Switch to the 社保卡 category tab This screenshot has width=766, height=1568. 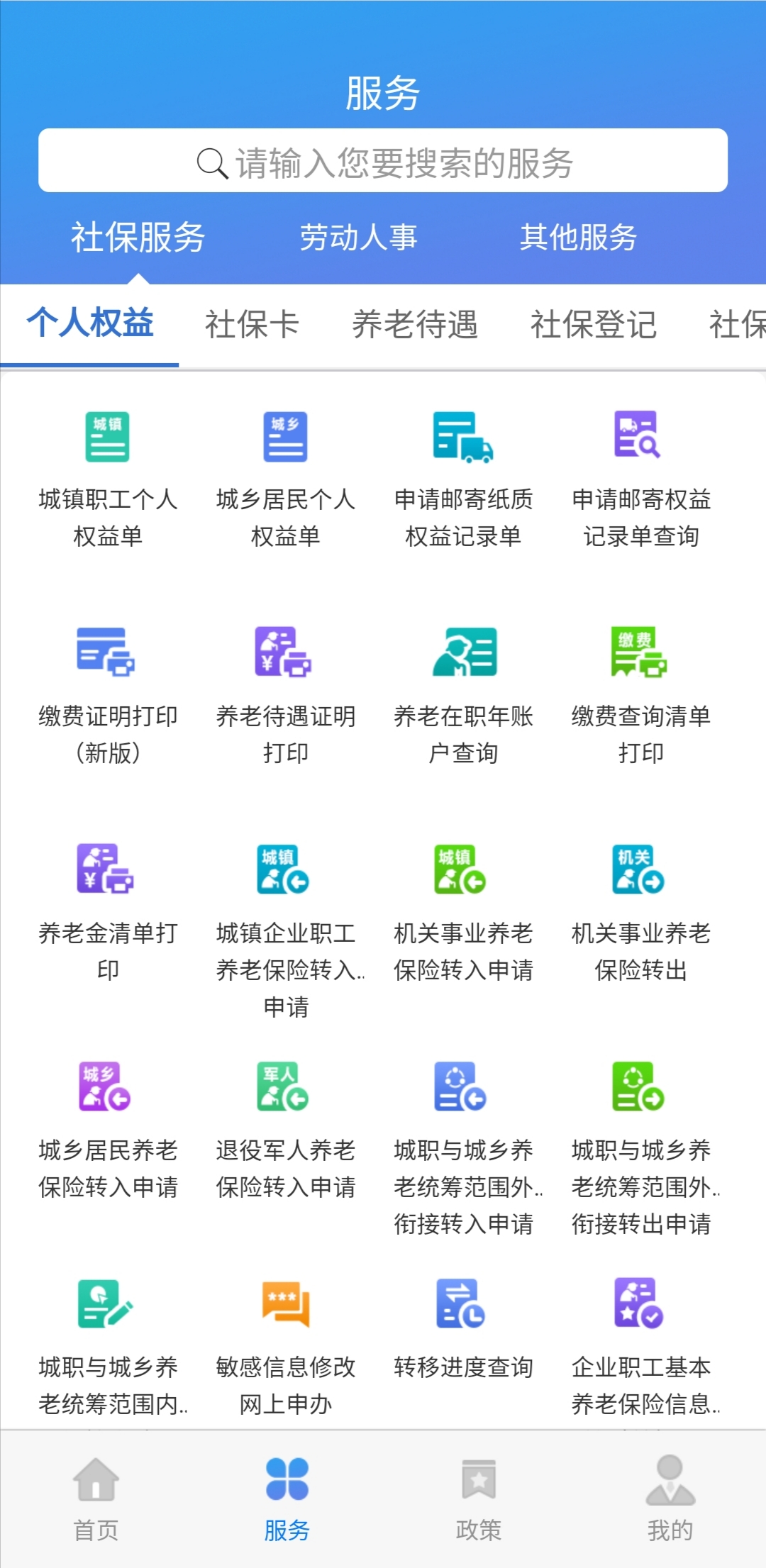(249, 325)
